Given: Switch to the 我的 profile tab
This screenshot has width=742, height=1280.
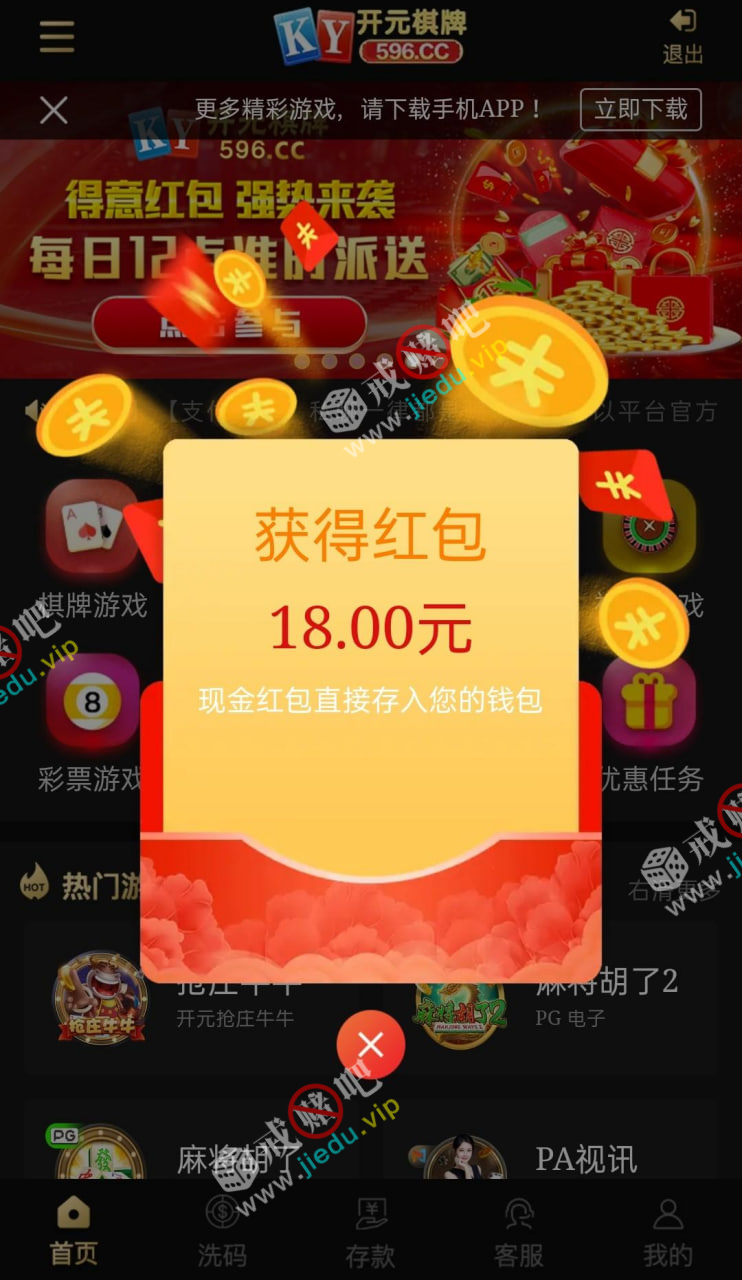Looking at the screenshot, I should 667,1232.
